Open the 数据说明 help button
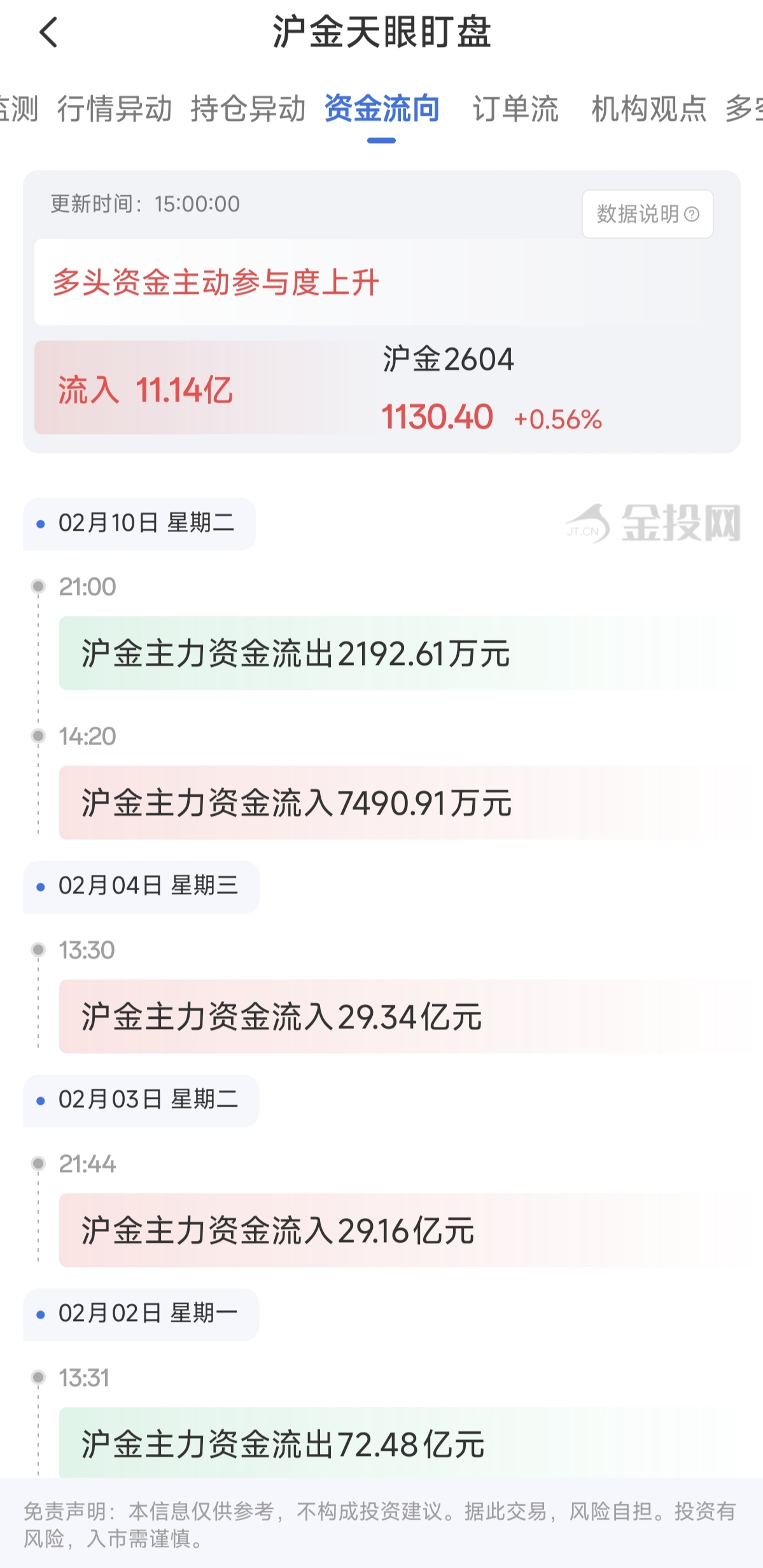This screenshot has width=763, height=1568. click(x=647, y=214)
